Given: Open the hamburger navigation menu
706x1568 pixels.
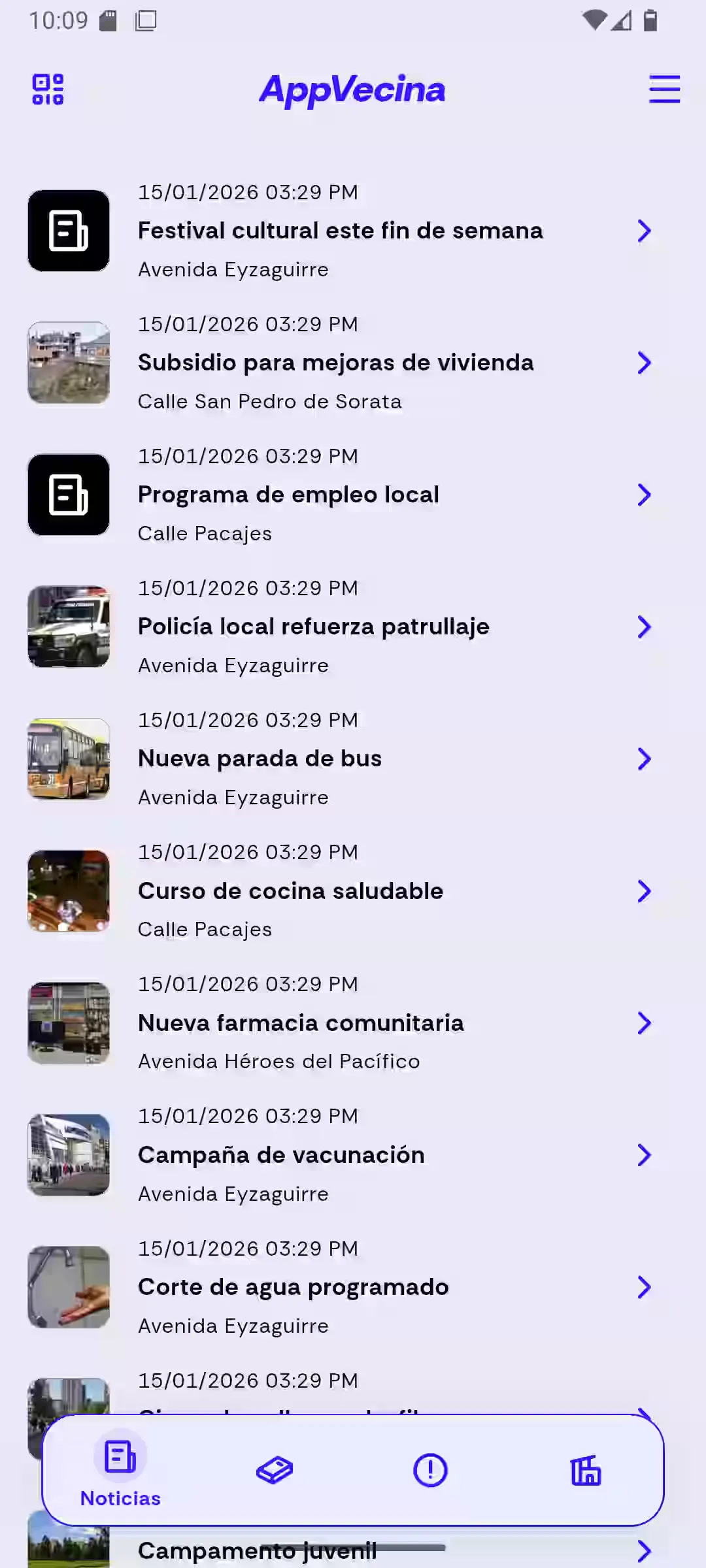Looking at the screenshot, I should [664, 90].
